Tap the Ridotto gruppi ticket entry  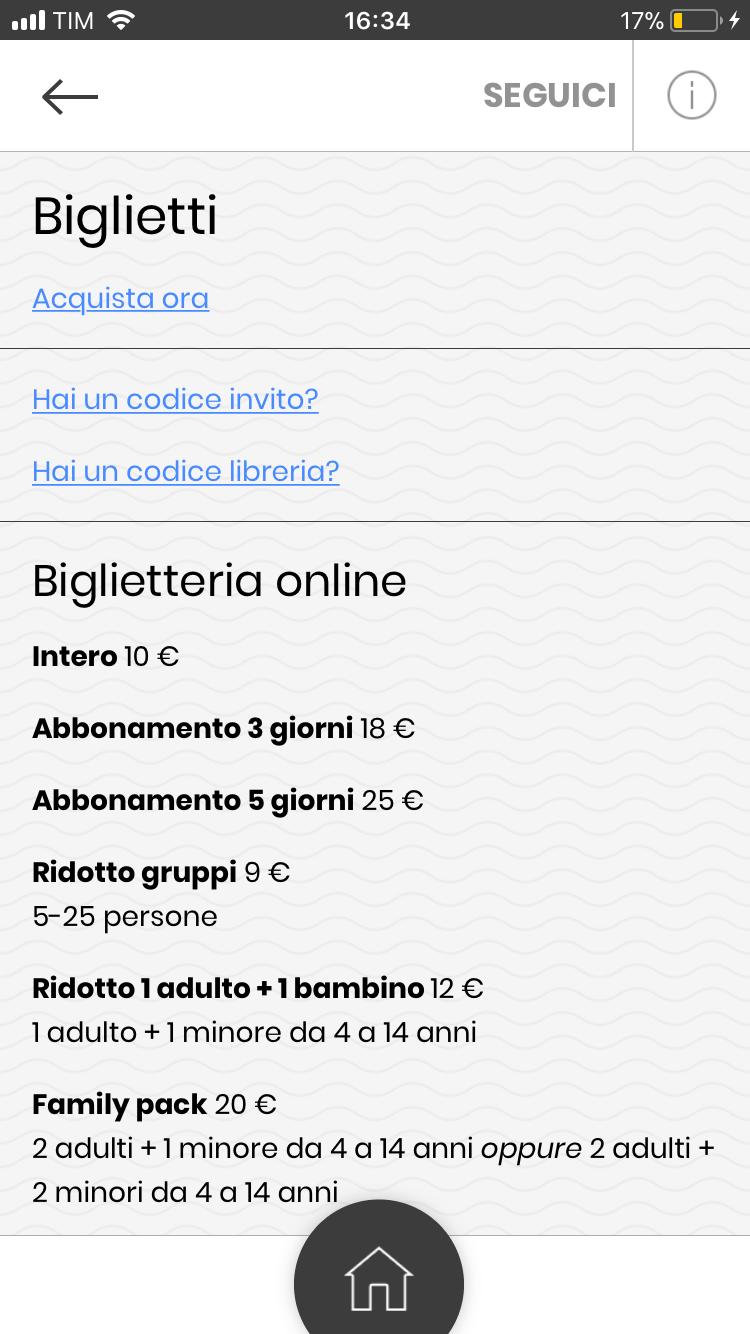point(160,872)
